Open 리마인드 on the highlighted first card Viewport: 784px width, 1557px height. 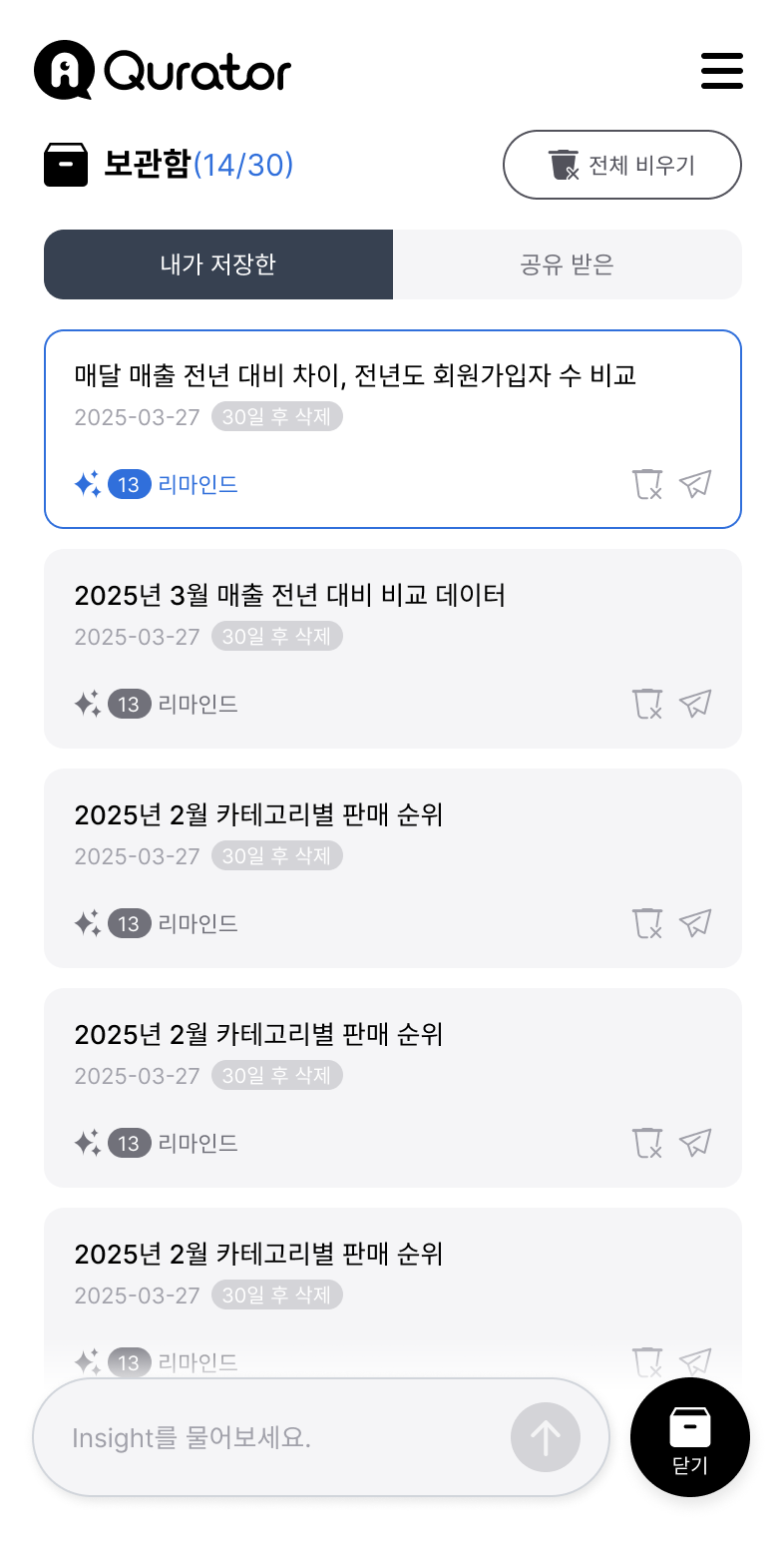(x=198, y=484)
